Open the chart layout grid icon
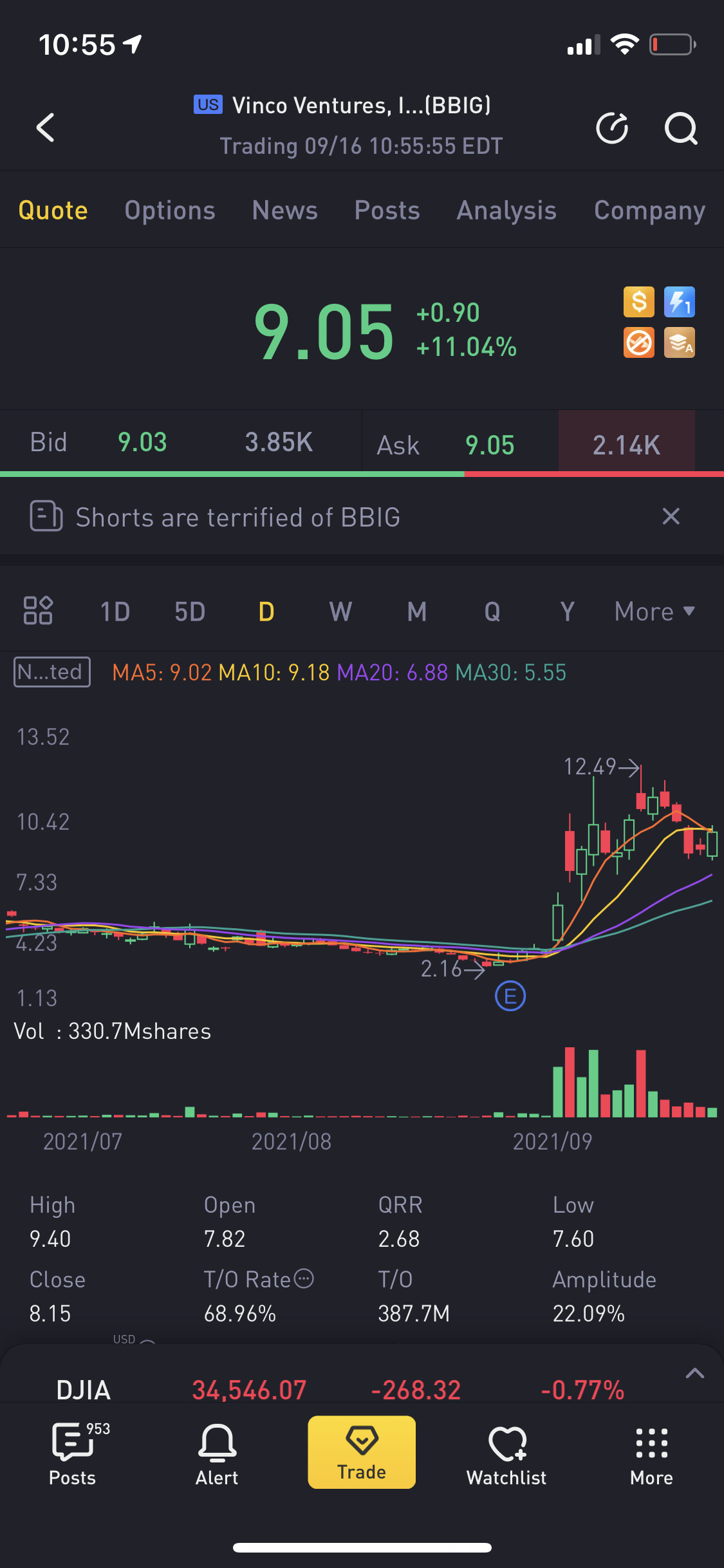This screenshot has width=724, height=1568. point(38,611)
